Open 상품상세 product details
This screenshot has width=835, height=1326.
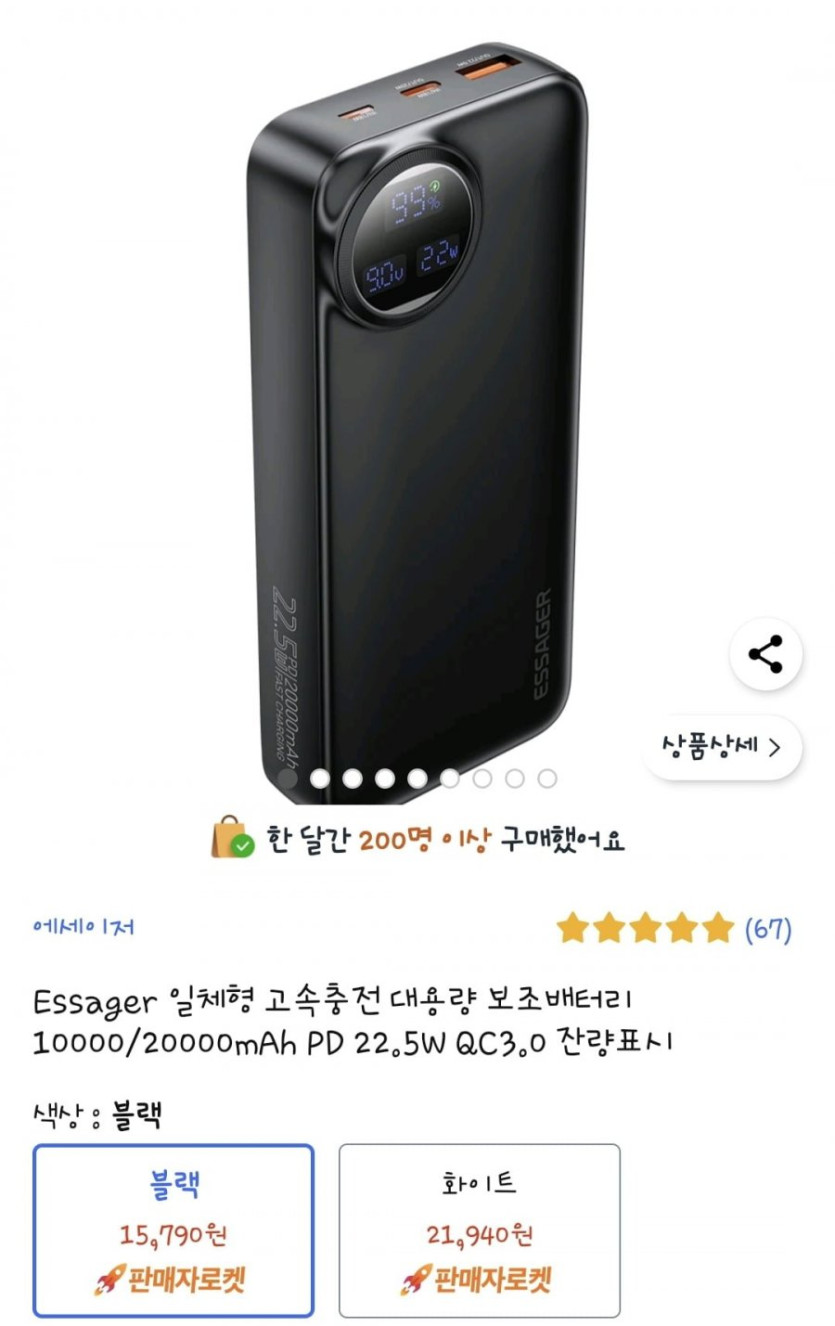tap(722, 747)
